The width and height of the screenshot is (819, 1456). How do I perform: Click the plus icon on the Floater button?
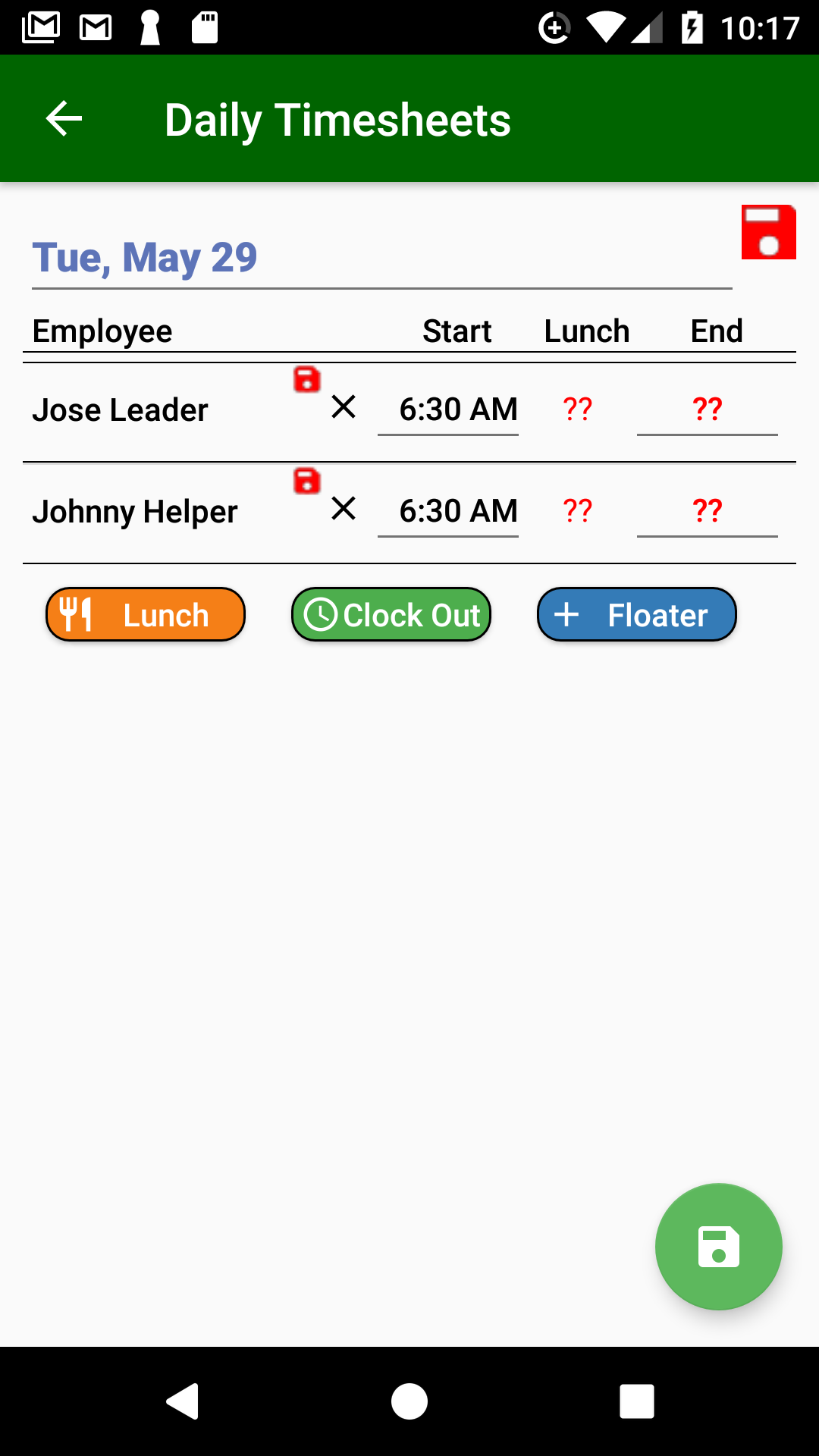pyautogui.click(x=567, y=614)
